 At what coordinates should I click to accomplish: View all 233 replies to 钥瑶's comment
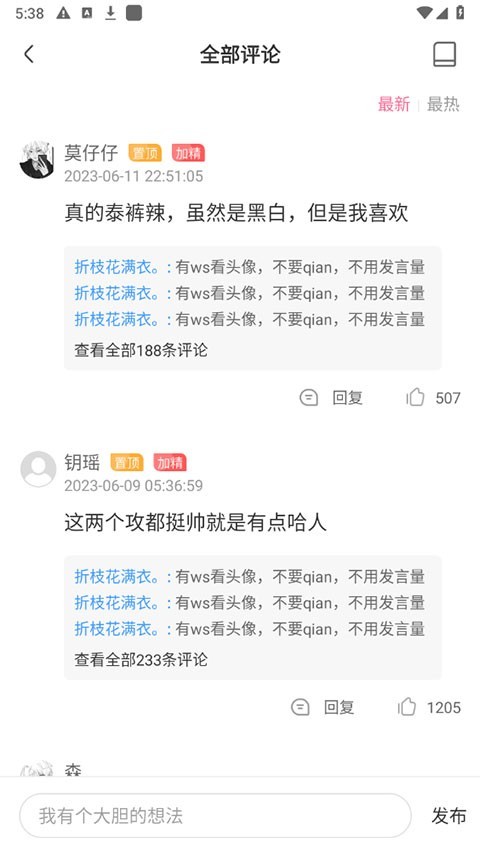(x=141, y=660)
